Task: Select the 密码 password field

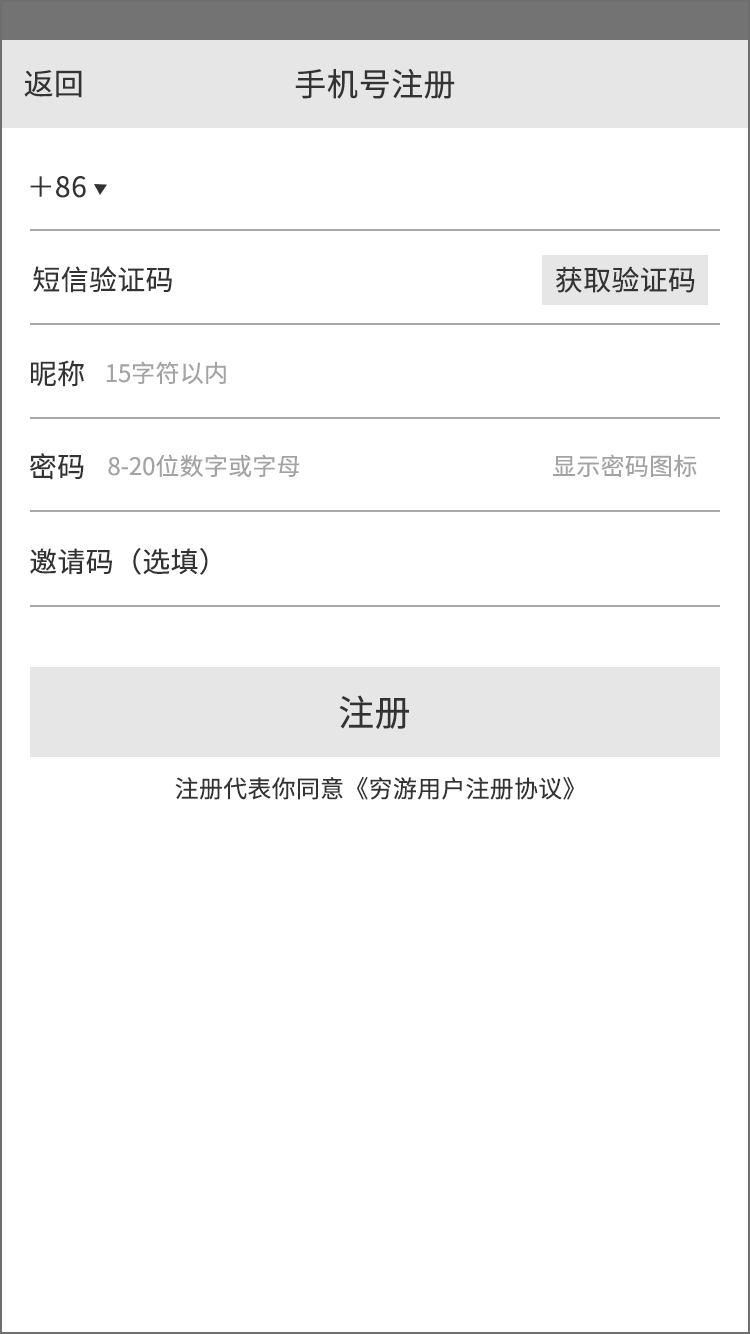Action: tap(290, 466)
